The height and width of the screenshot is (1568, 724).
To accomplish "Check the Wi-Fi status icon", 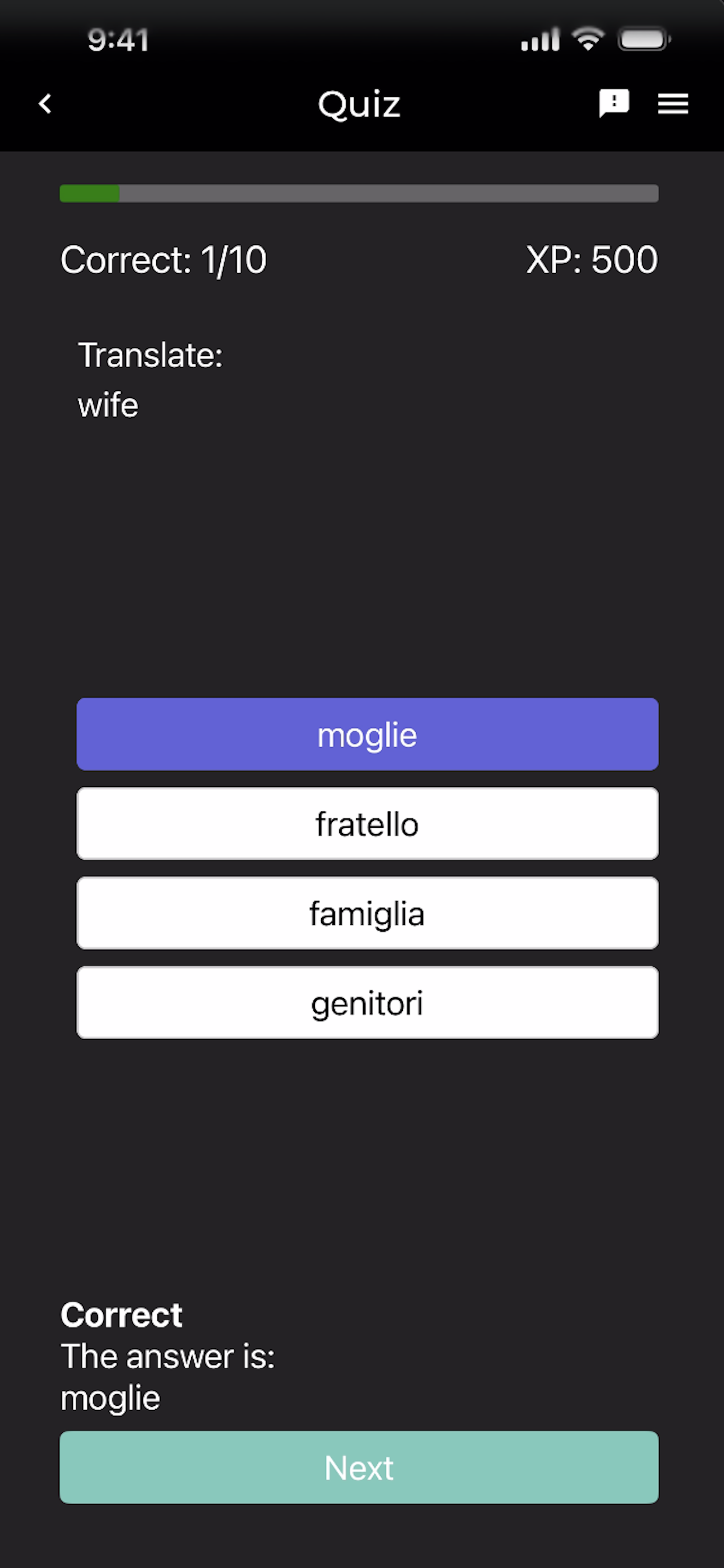I will (x=588, y=38).
